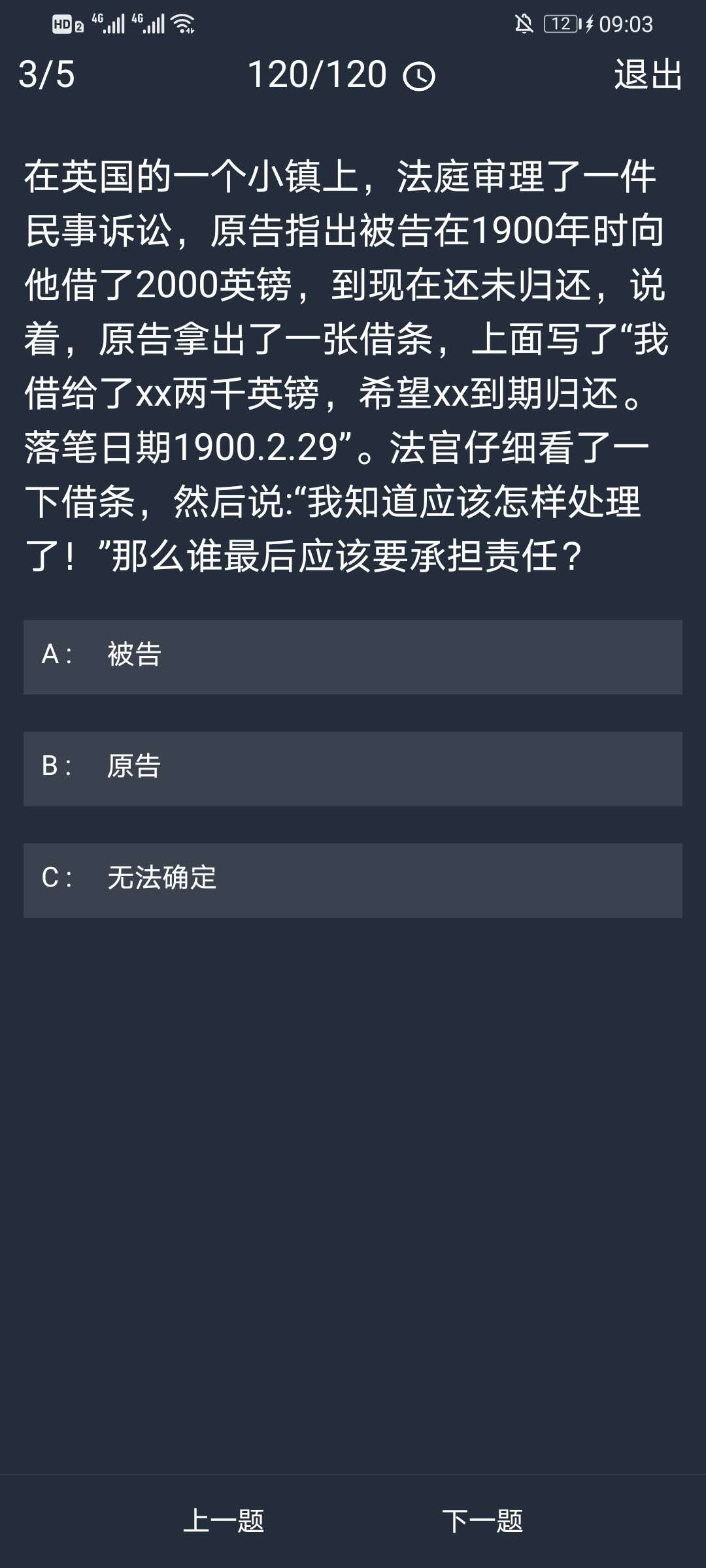Go back with 上一题
This screenshot has height=1568, width=706.
tap(224, 1520)
